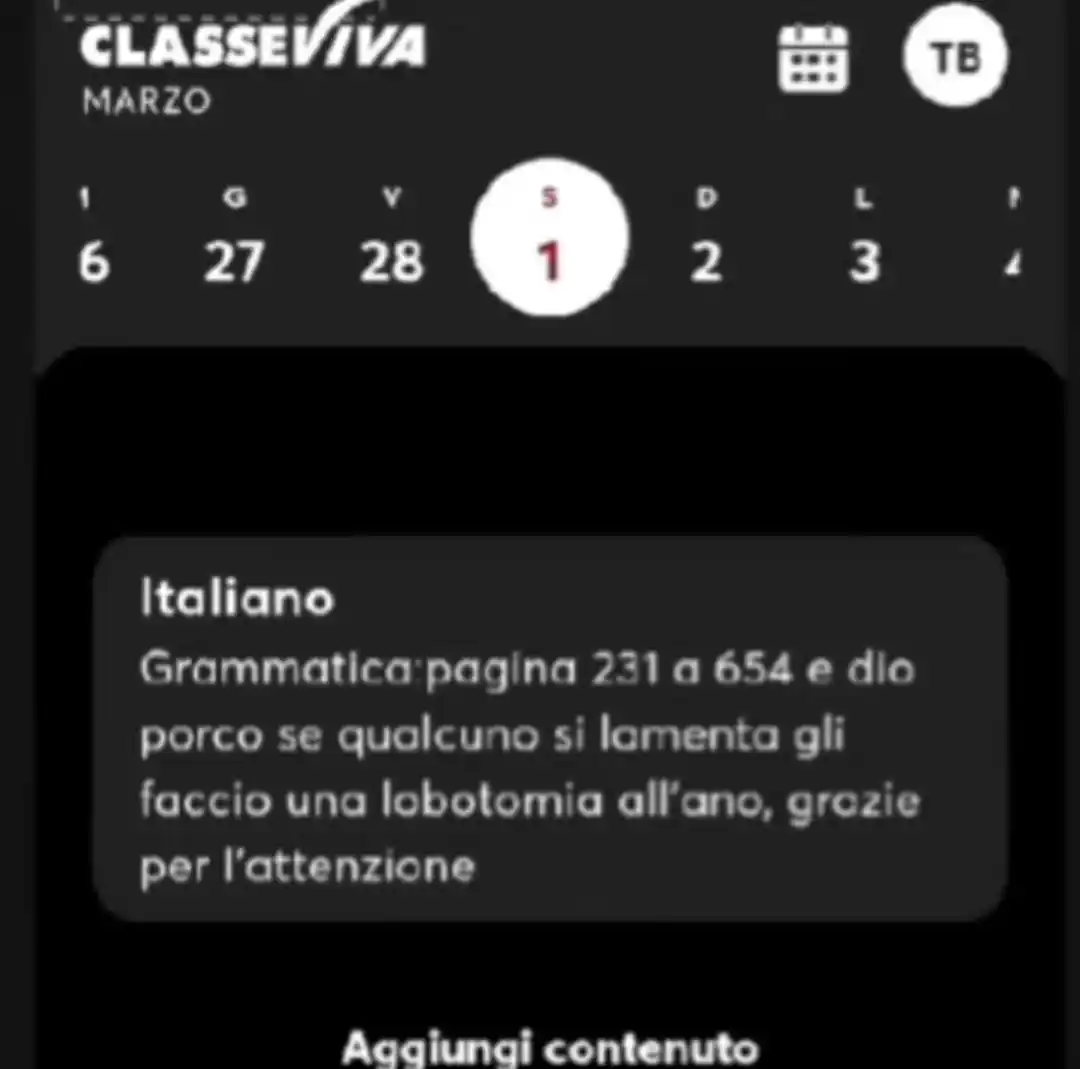Viewport: 1080px width, 1069px height.
Task: Select Friday 28 in the date strip
Action: point(391,240)
